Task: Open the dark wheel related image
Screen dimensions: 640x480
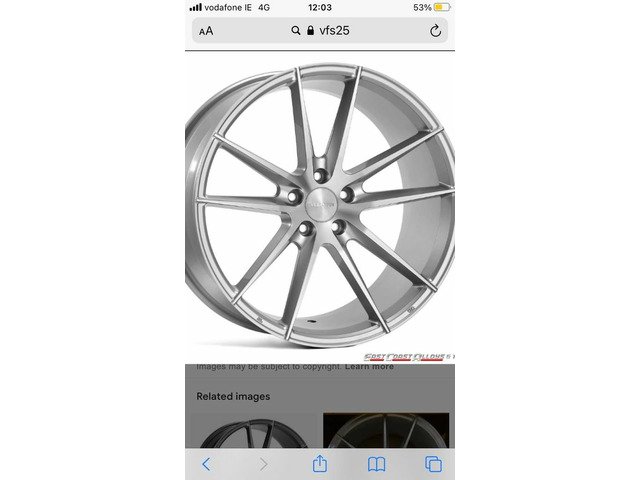Action: 252,430
